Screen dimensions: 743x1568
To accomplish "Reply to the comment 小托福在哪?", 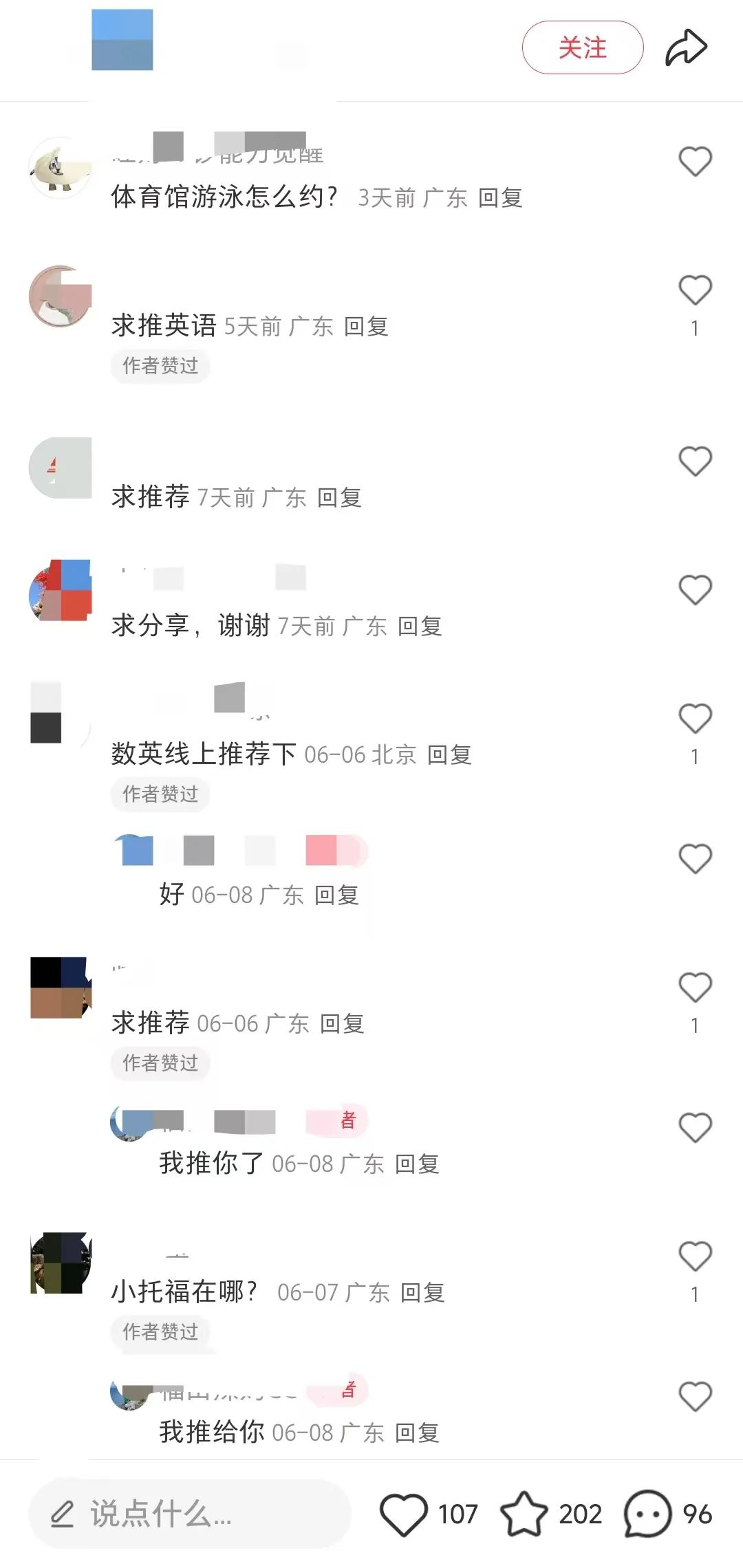I will [x=422, y=1292].
